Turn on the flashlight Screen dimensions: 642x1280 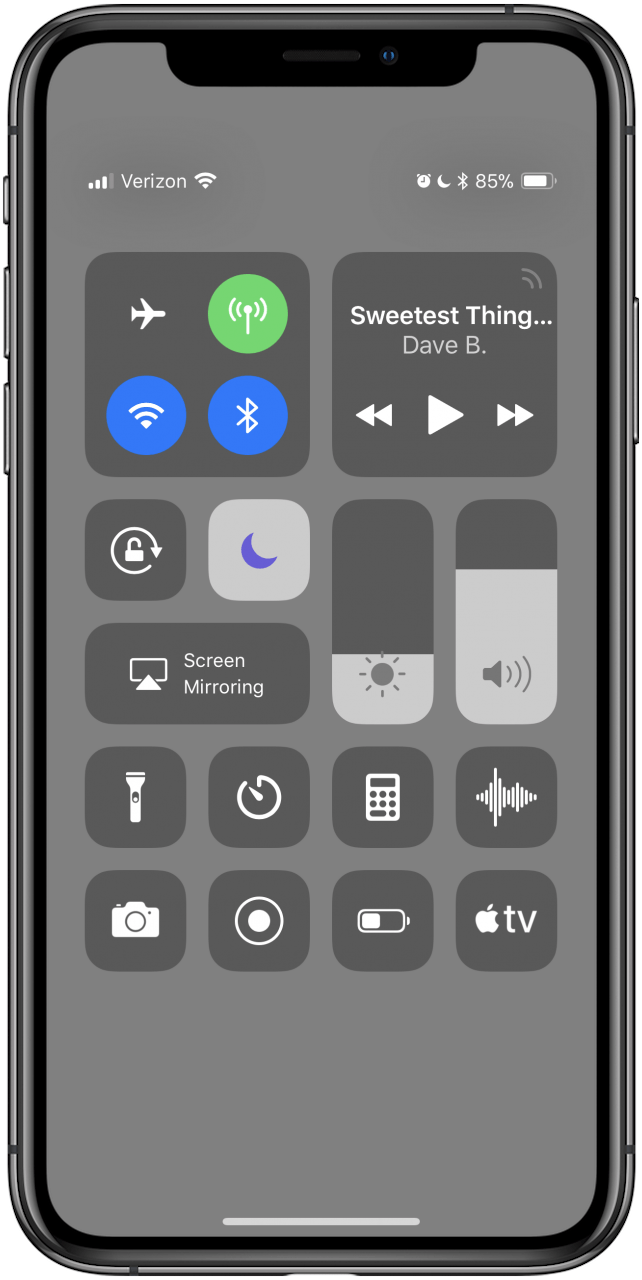[x=136, y=797]
